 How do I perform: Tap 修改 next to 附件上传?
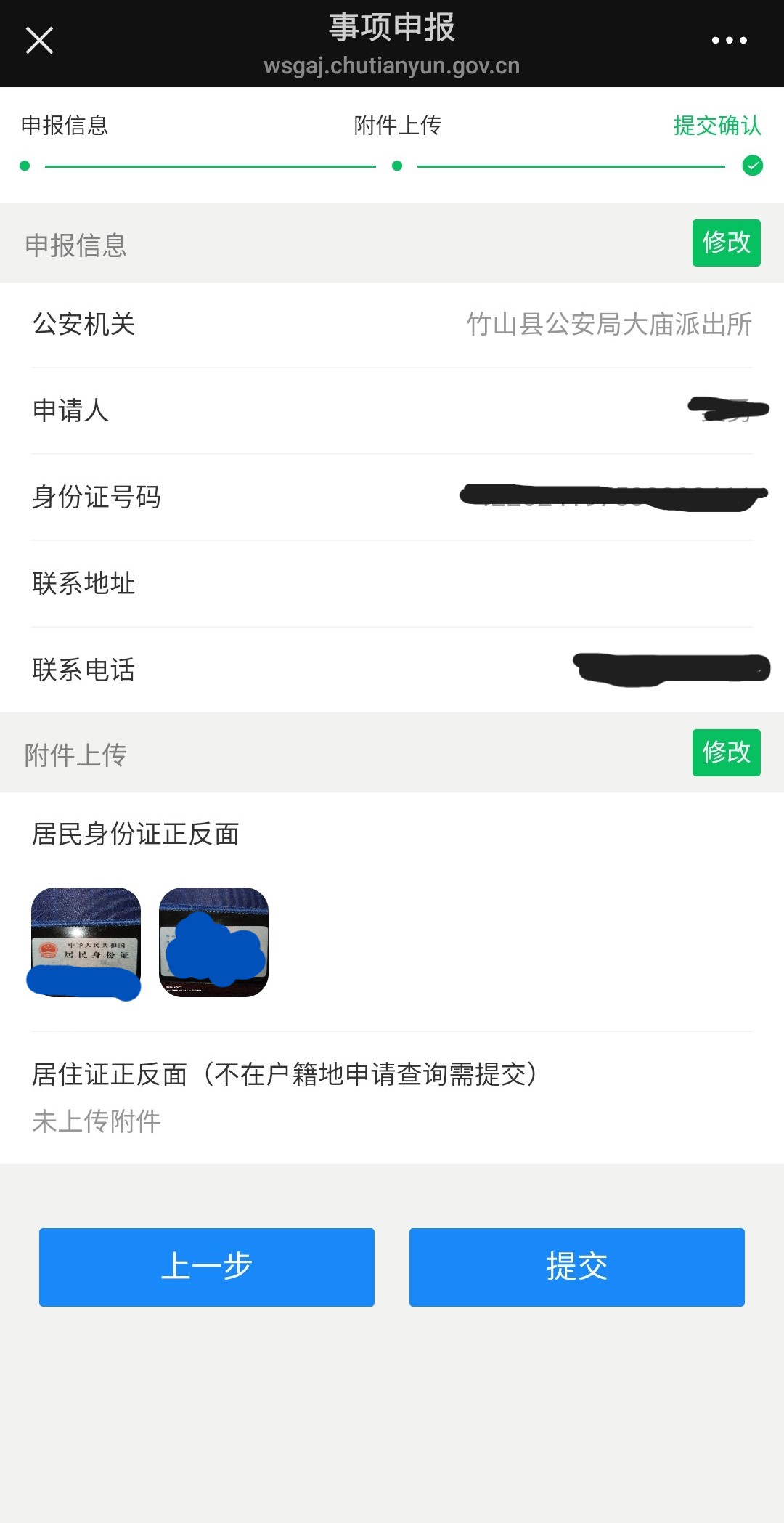726,753
